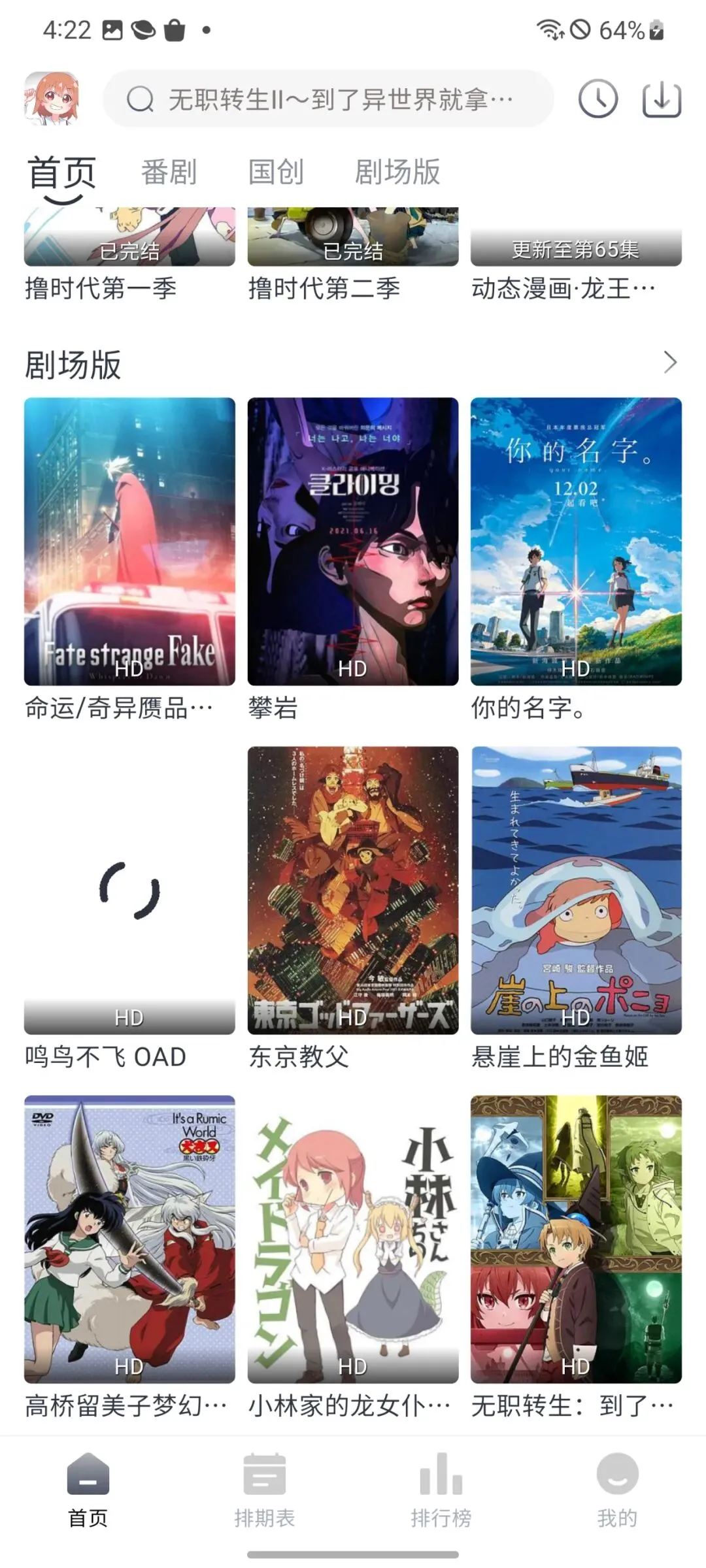706x1568 pixels.
Task: Go to the 排期表 schedule tab
Action: pos(265,1491)
